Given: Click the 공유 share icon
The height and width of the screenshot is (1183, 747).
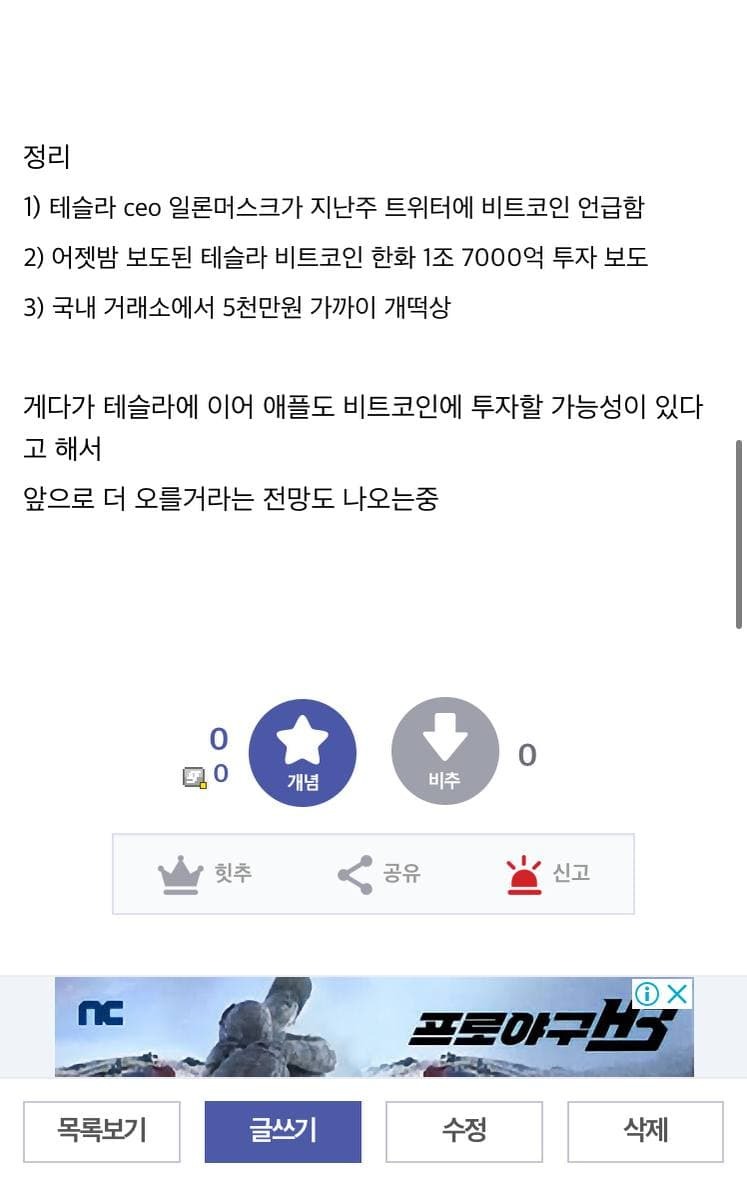Looking at the screenshot, I should tap(353, 872).
